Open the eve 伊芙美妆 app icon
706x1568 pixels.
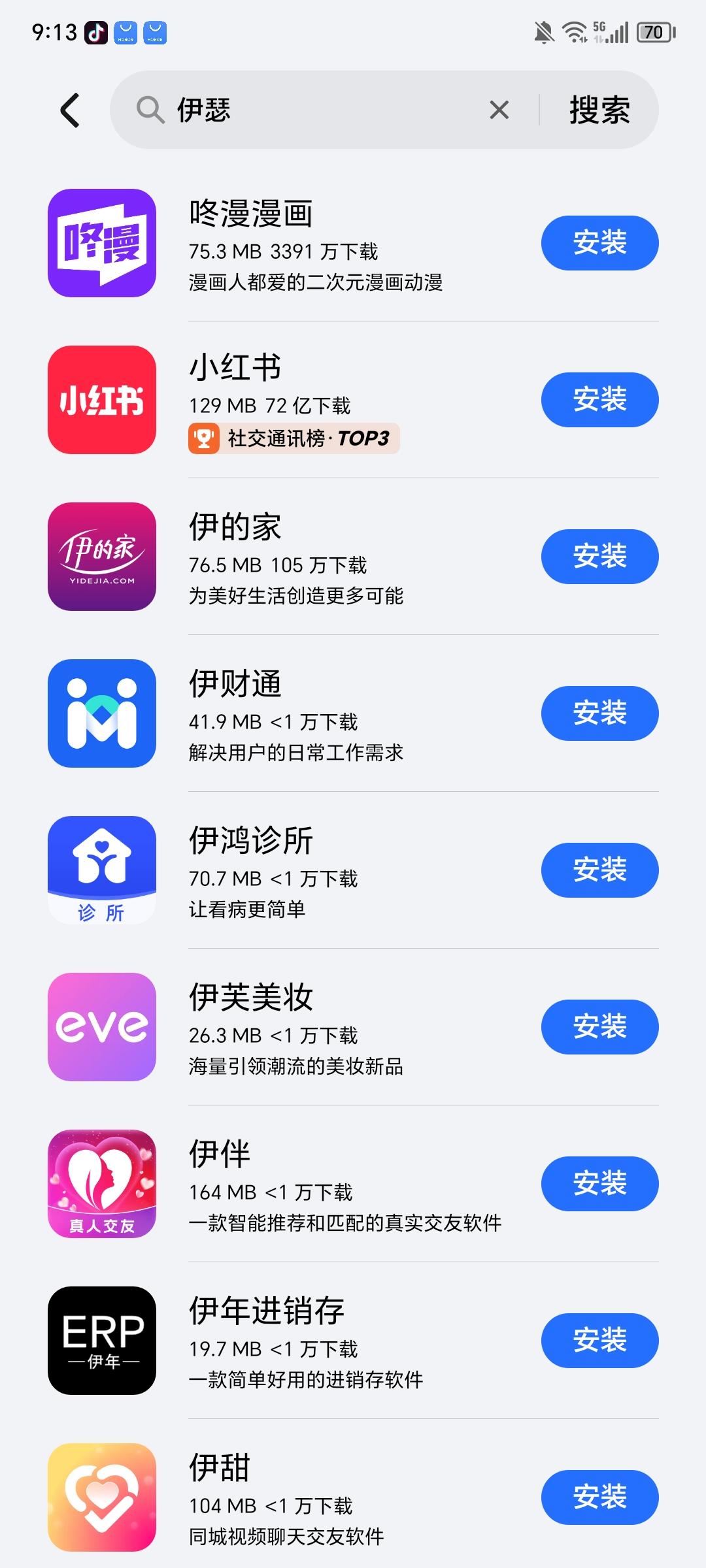(x=101, y=1027)
